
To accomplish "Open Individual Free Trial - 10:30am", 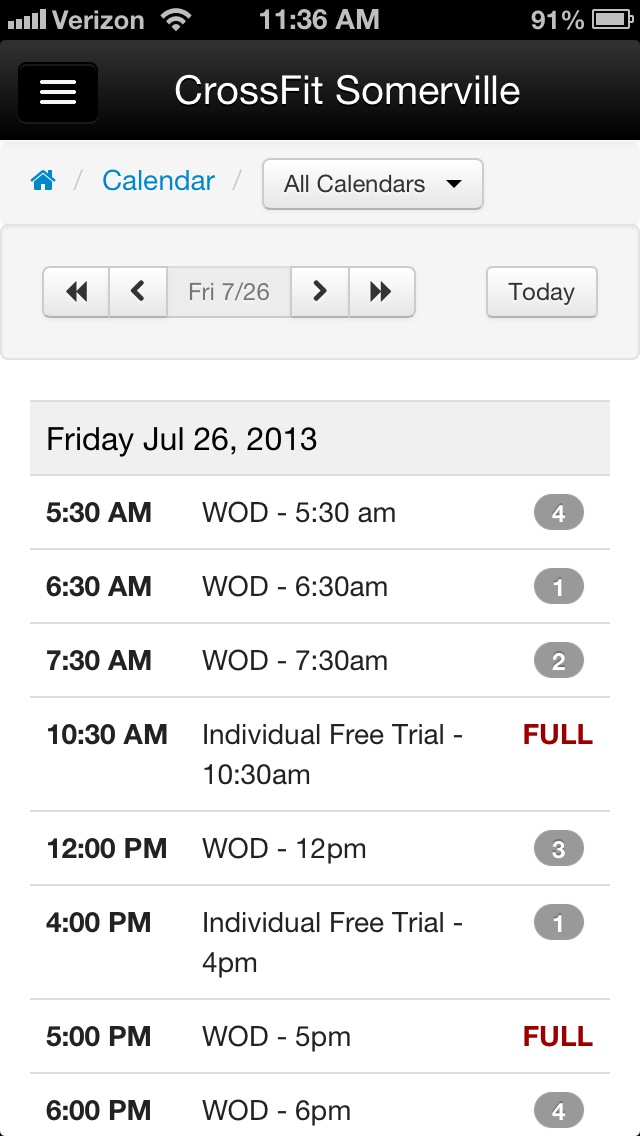I will 331,754.
